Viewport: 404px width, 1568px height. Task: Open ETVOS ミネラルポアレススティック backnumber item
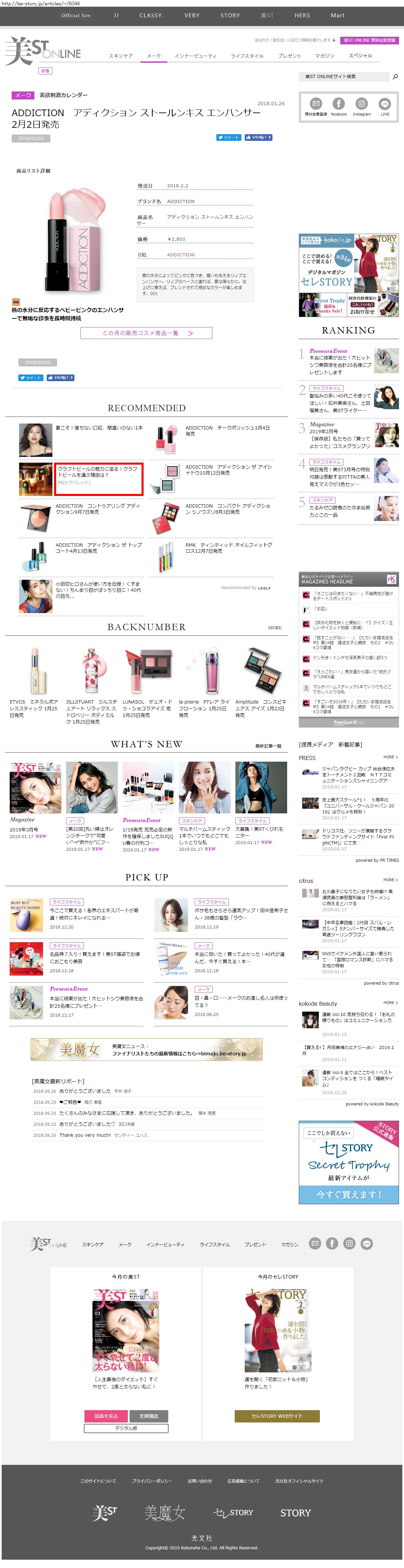[34, 682]
